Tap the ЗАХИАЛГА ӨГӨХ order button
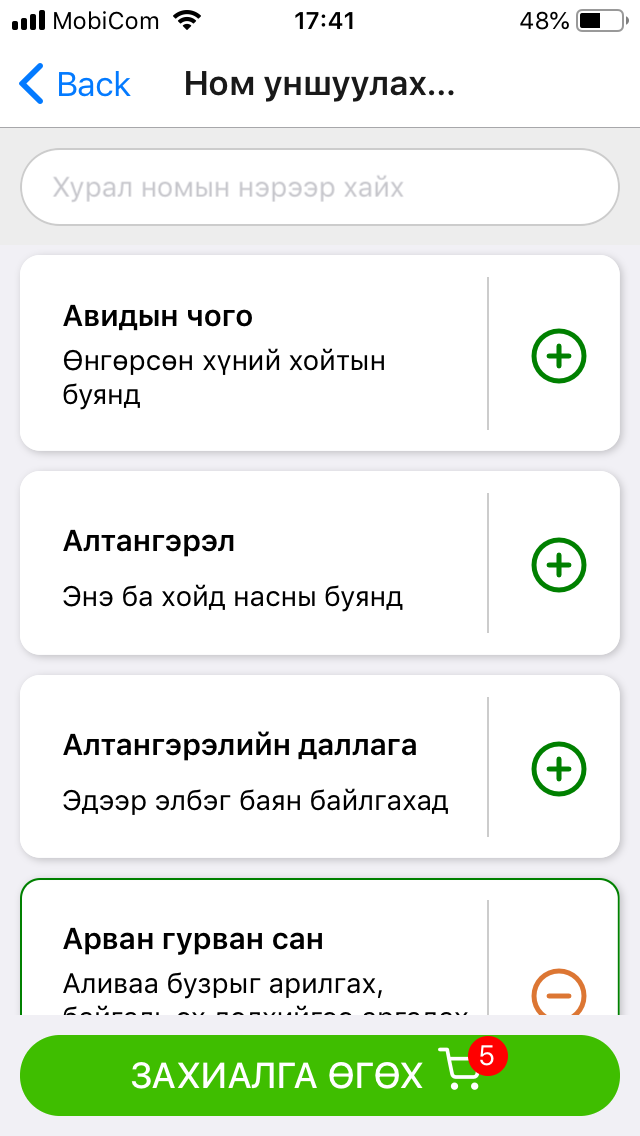 coord(320,1075)
